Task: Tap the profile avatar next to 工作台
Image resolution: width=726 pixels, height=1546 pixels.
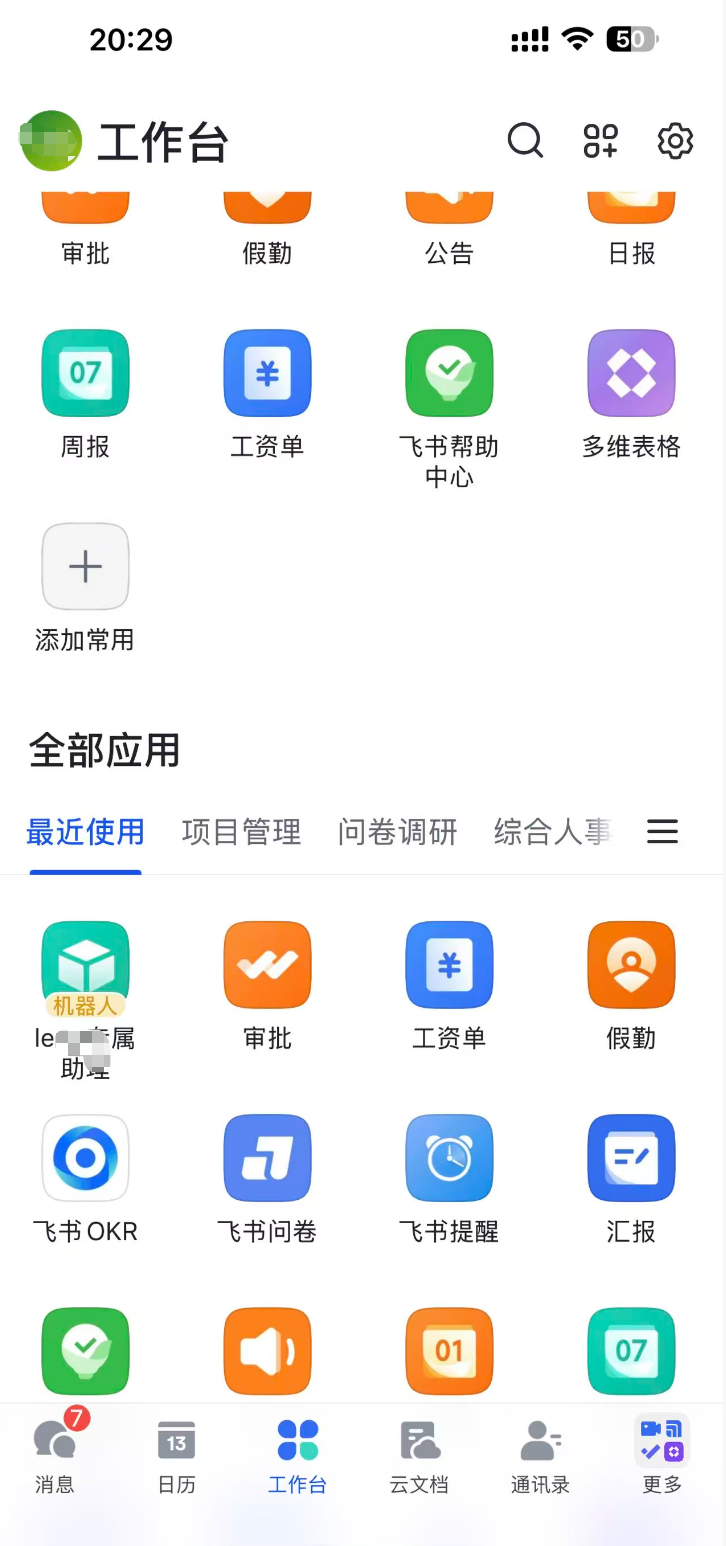Action: click(50, 141)
